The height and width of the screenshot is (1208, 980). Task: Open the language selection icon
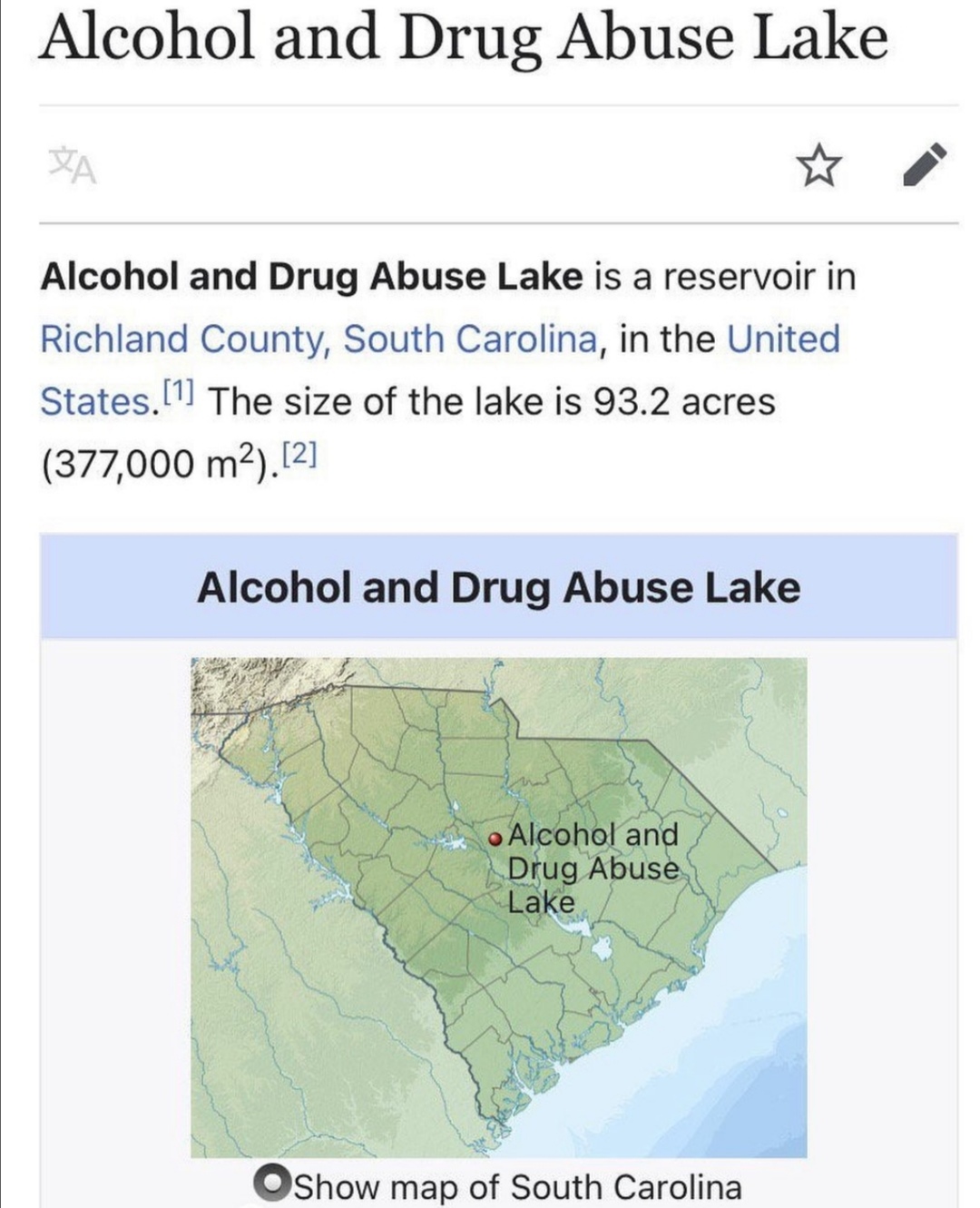73,166
